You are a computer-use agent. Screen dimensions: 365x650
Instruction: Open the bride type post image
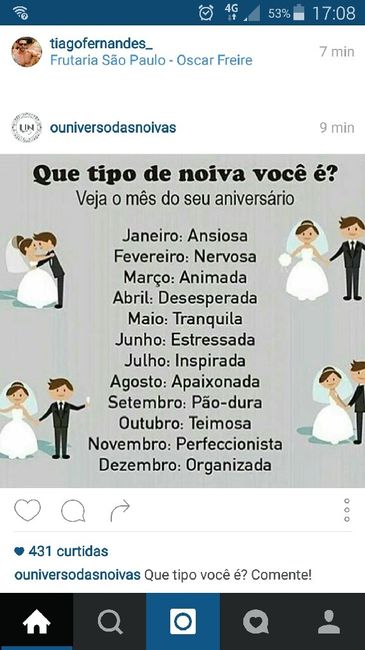tap(182, 321)
